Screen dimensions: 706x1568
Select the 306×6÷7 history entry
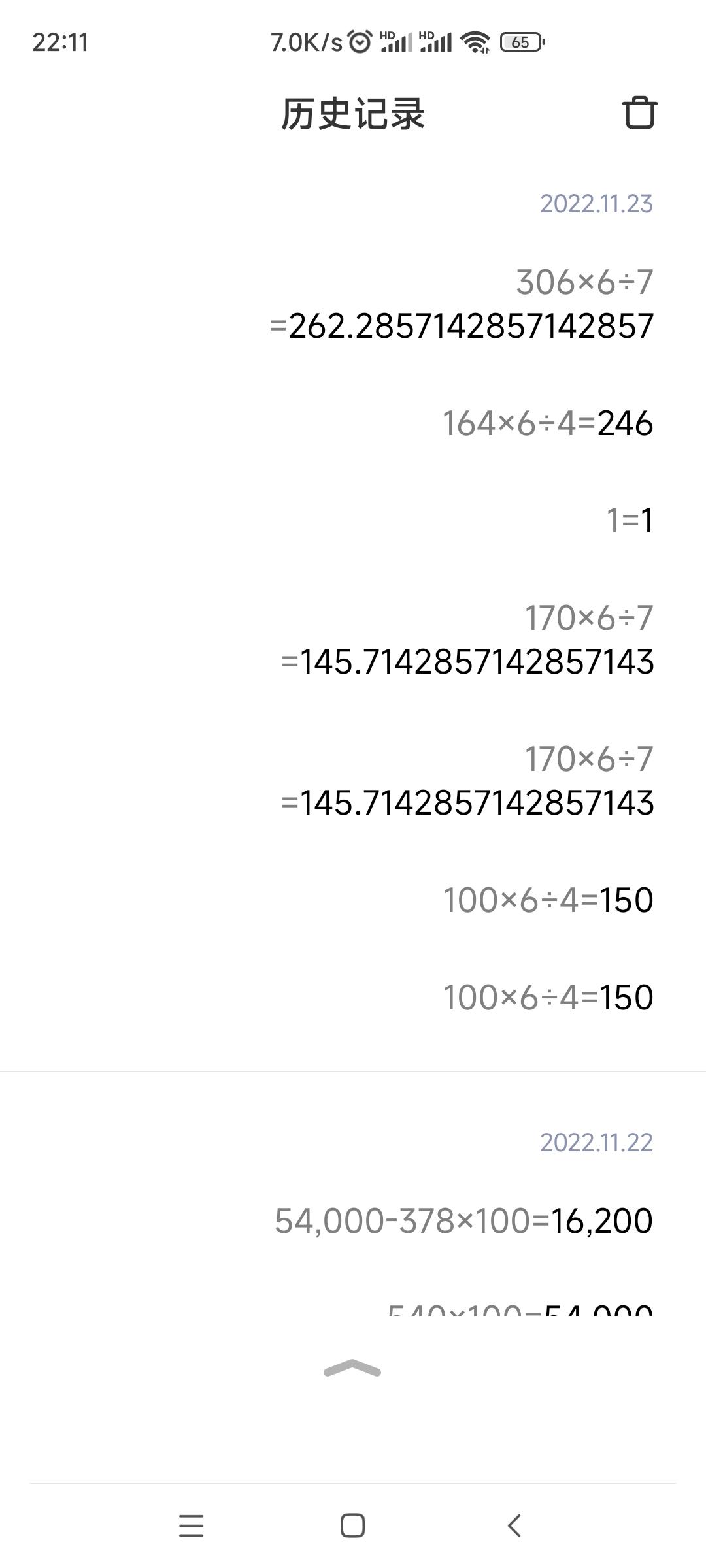[462, 304]
